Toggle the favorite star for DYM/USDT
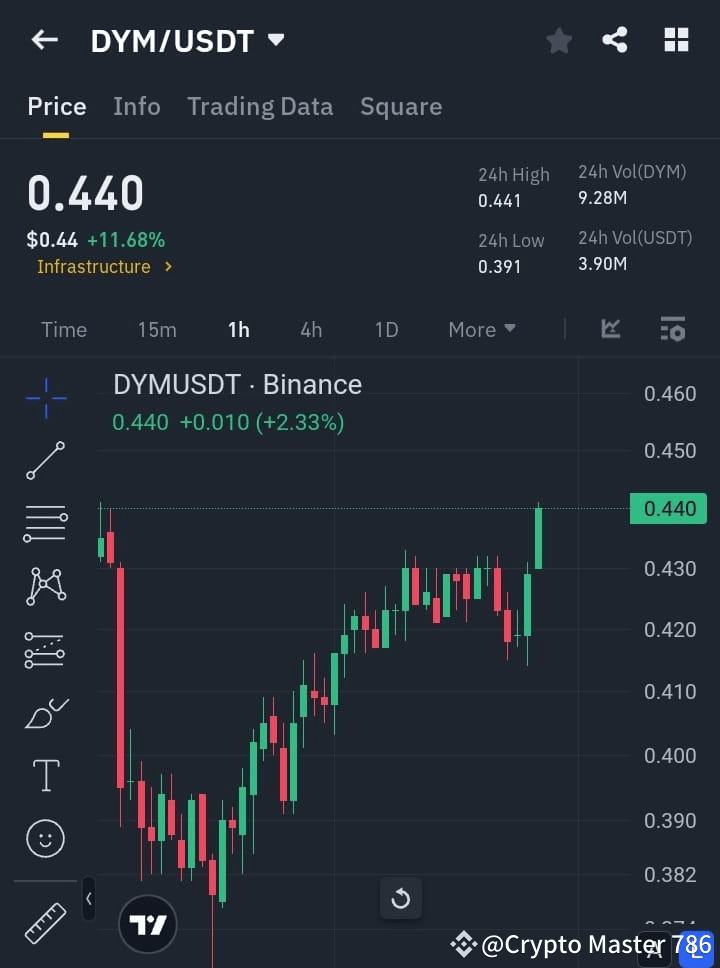The height and width of the screenshot is (968, 720). tap(558, 40)
